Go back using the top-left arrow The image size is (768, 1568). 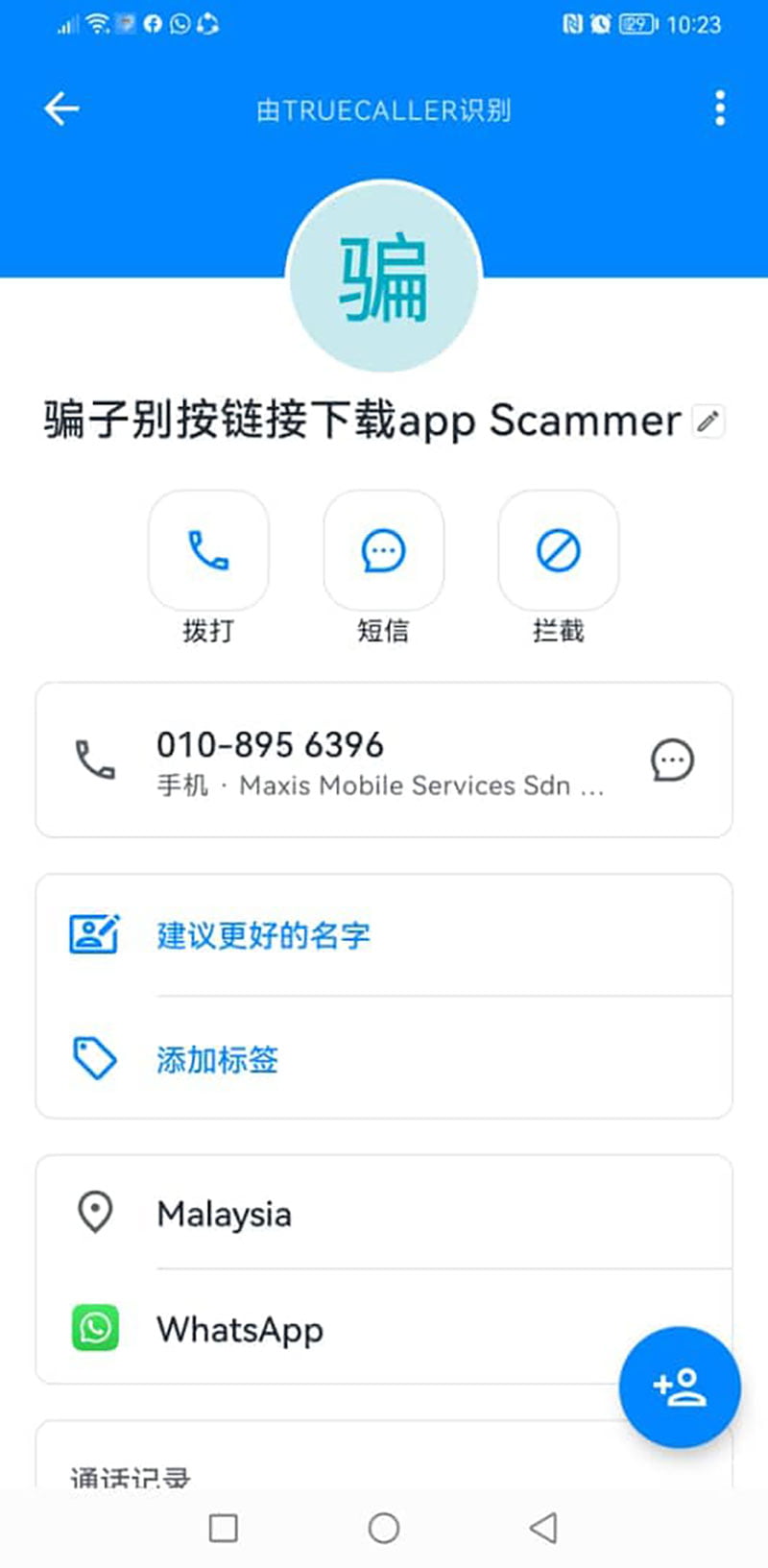(x=61, y=109)
